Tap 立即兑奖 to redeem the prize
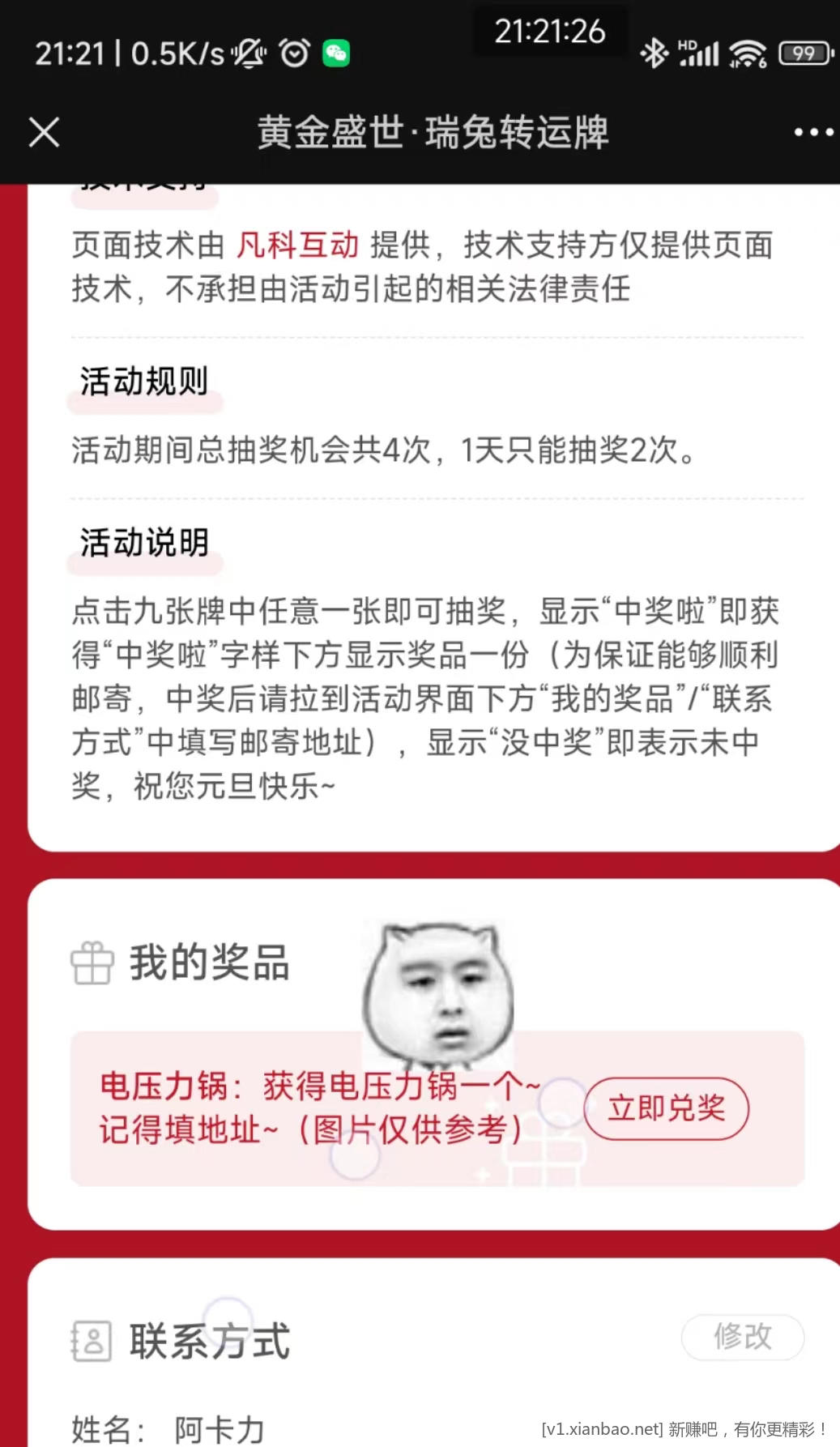This screenshot has width=840, height=1447. 666,1108
